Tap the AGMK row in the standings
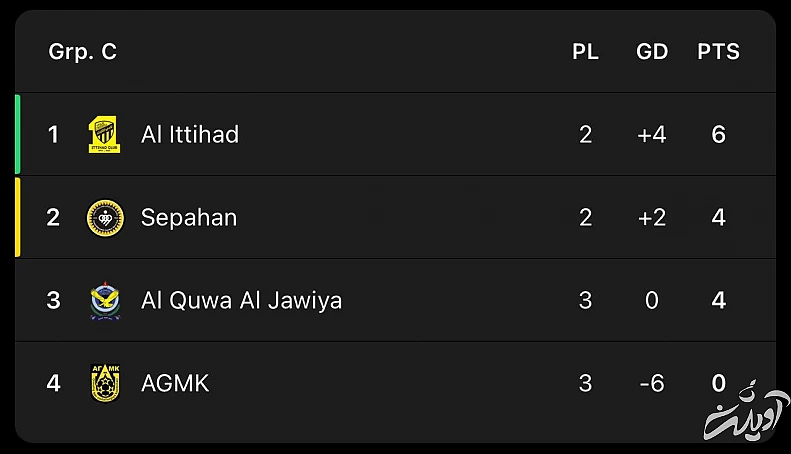Screen dimensions: 791x454 175,384
